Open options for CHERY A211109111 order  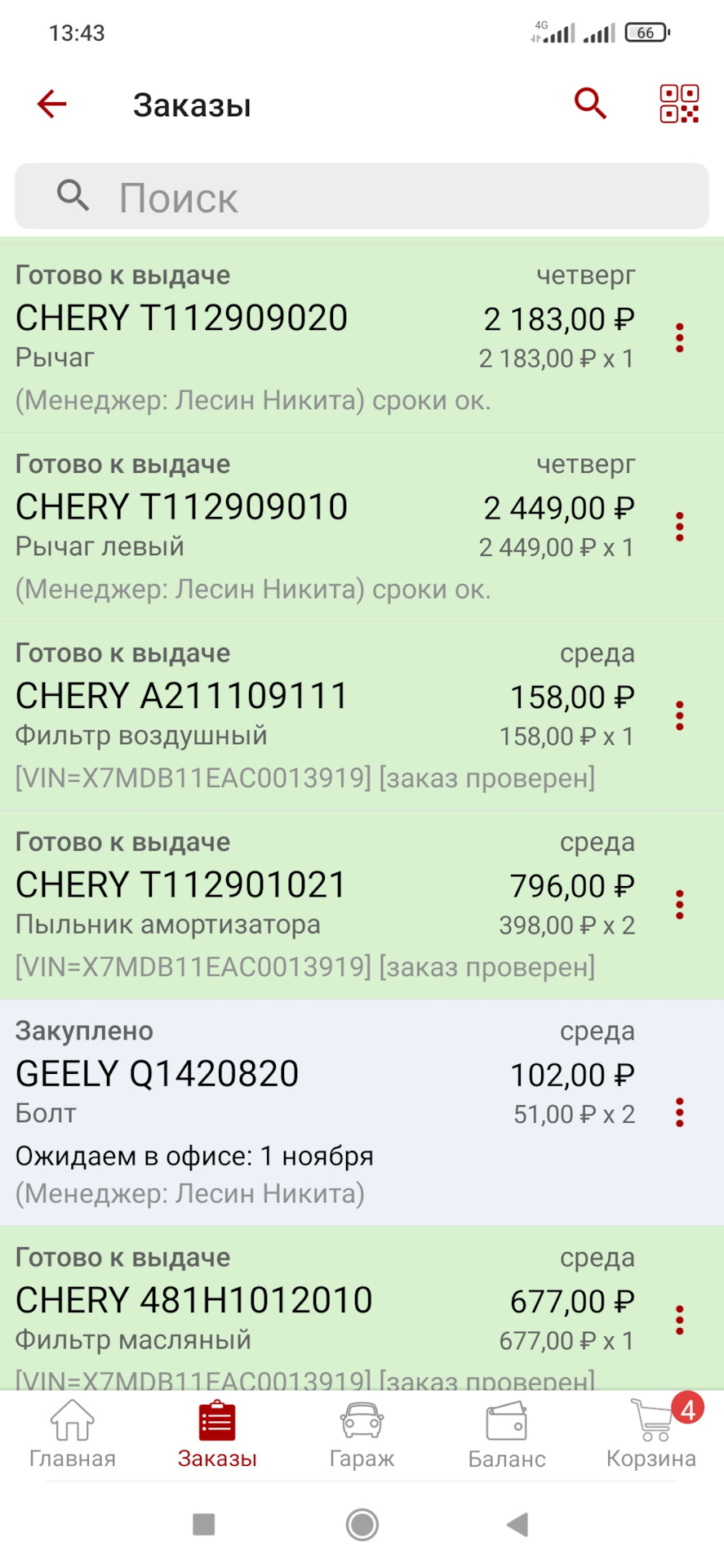(679, 716)
